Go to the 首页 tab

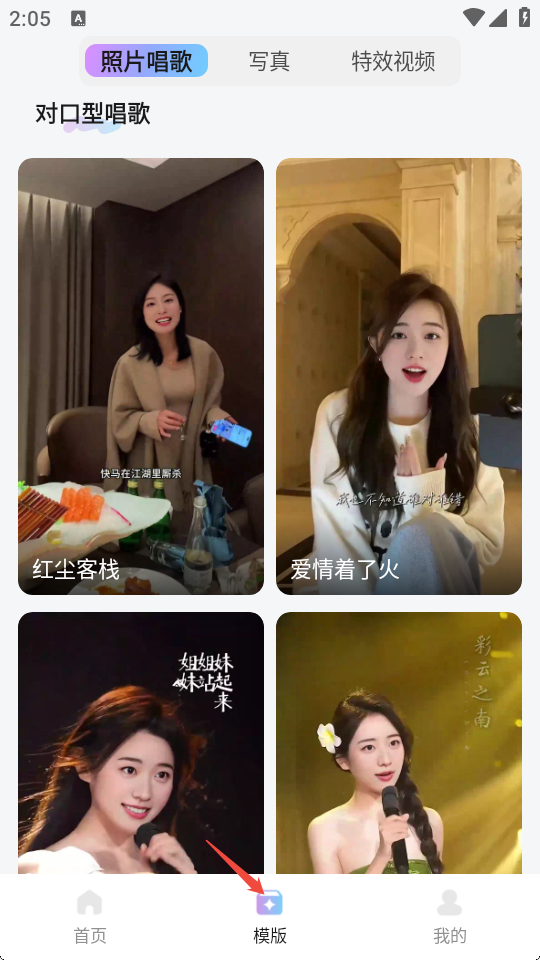pos(90,917)
